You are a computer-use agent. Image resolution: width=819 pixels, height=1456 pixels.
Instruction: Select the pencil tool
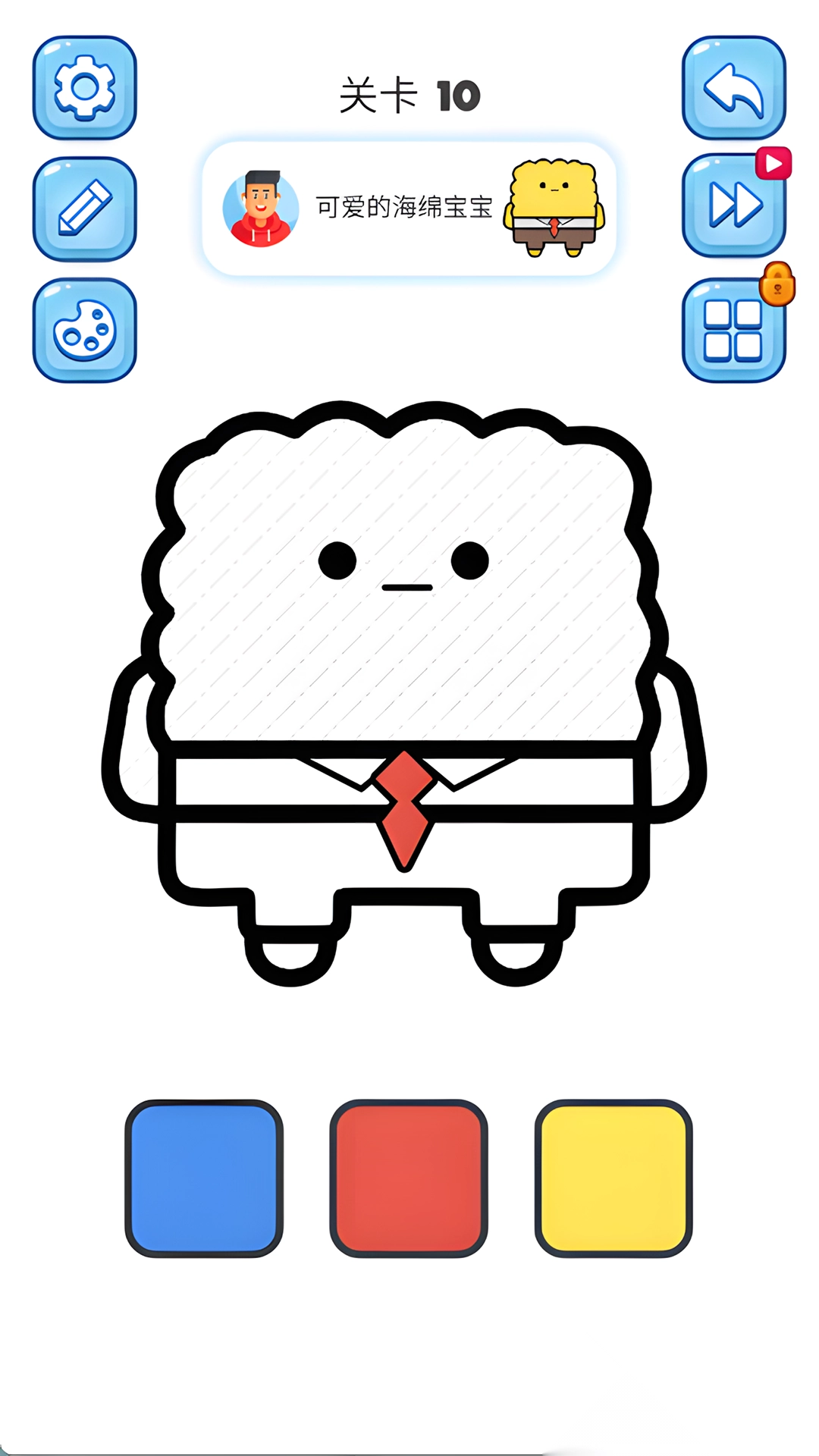[x=84, y=209]
